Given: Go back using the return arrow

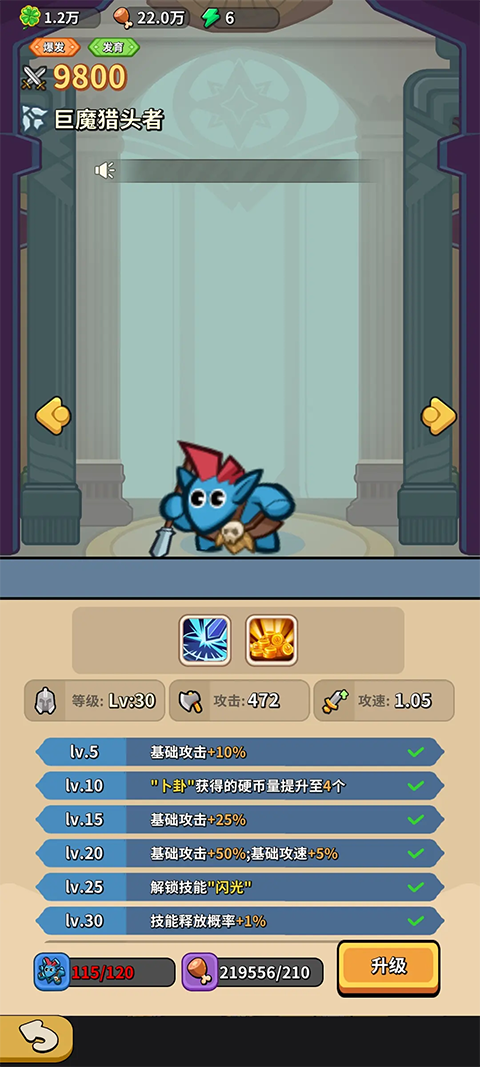Looking at the screenshot, I should coord(35,1038).
